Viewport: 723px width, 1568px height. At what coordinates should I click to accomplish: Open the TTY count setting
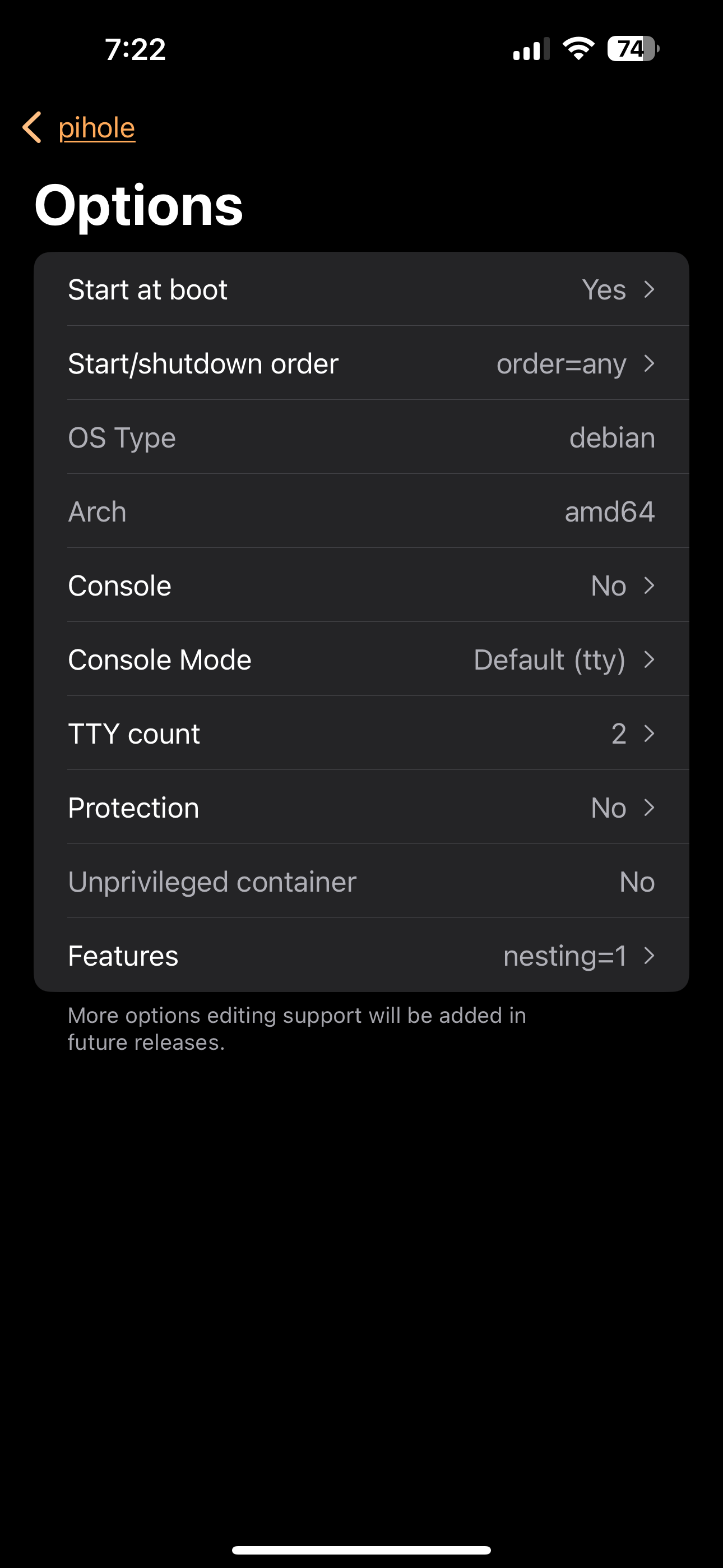tap(361, 734)
